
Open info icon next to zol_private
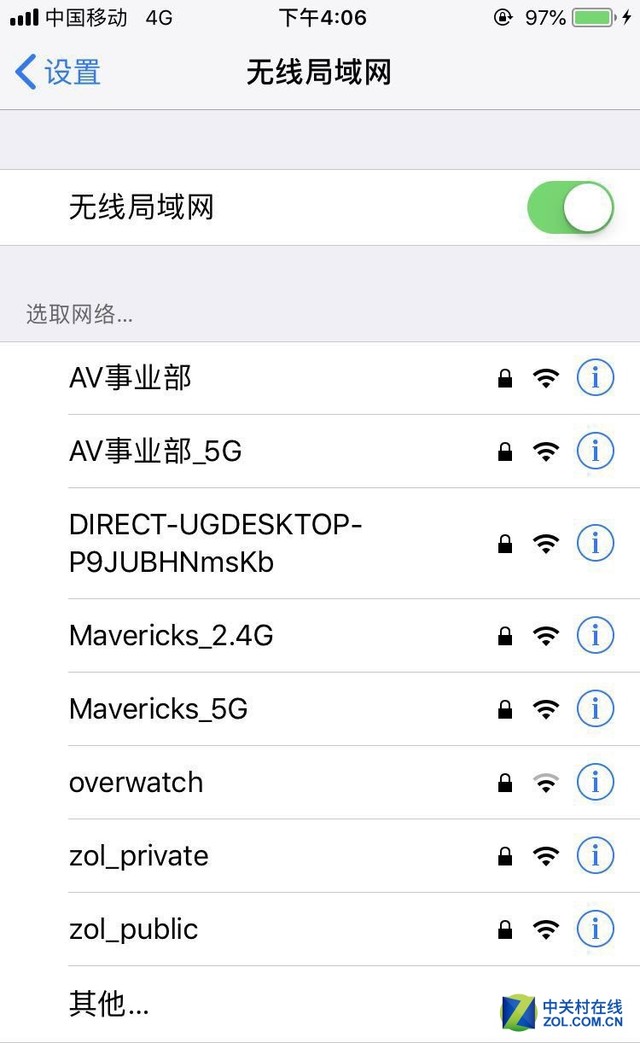595,855
